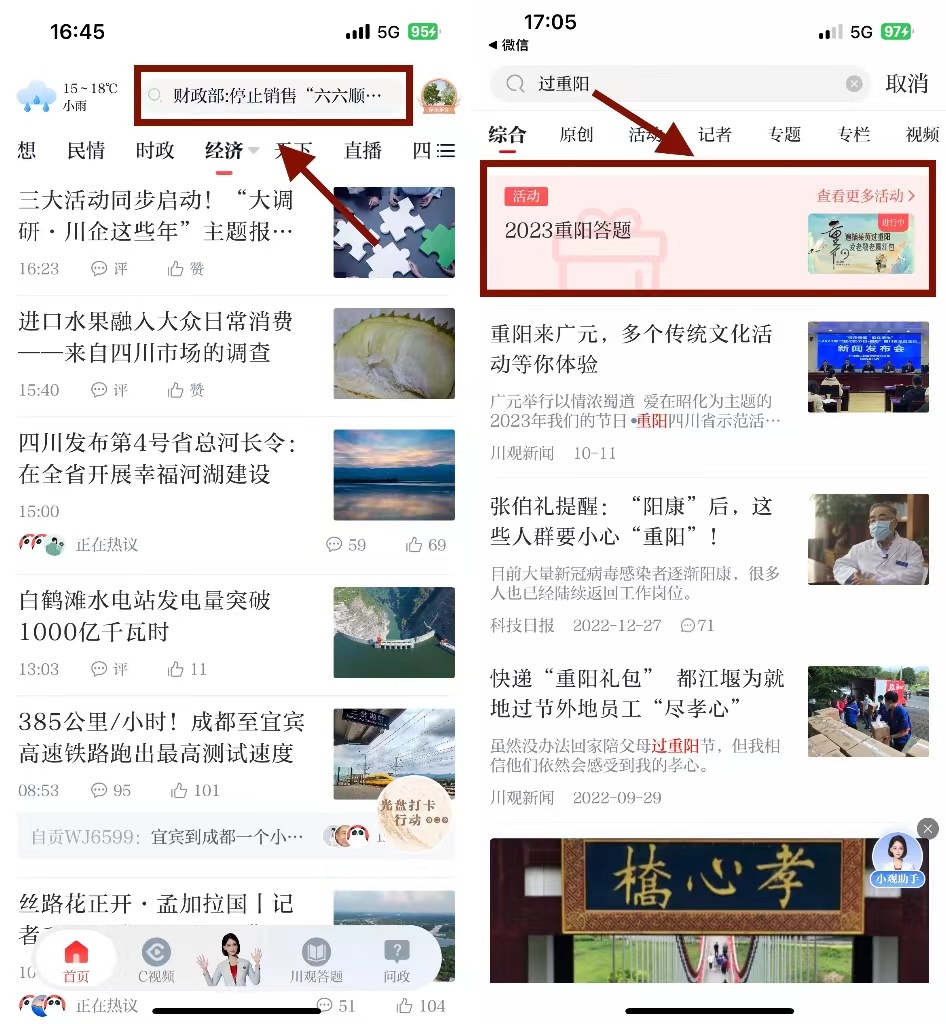The width and height of the screenshot is (946, 1024).
Task: Switch to the 时政 tab
Action: 155,150
